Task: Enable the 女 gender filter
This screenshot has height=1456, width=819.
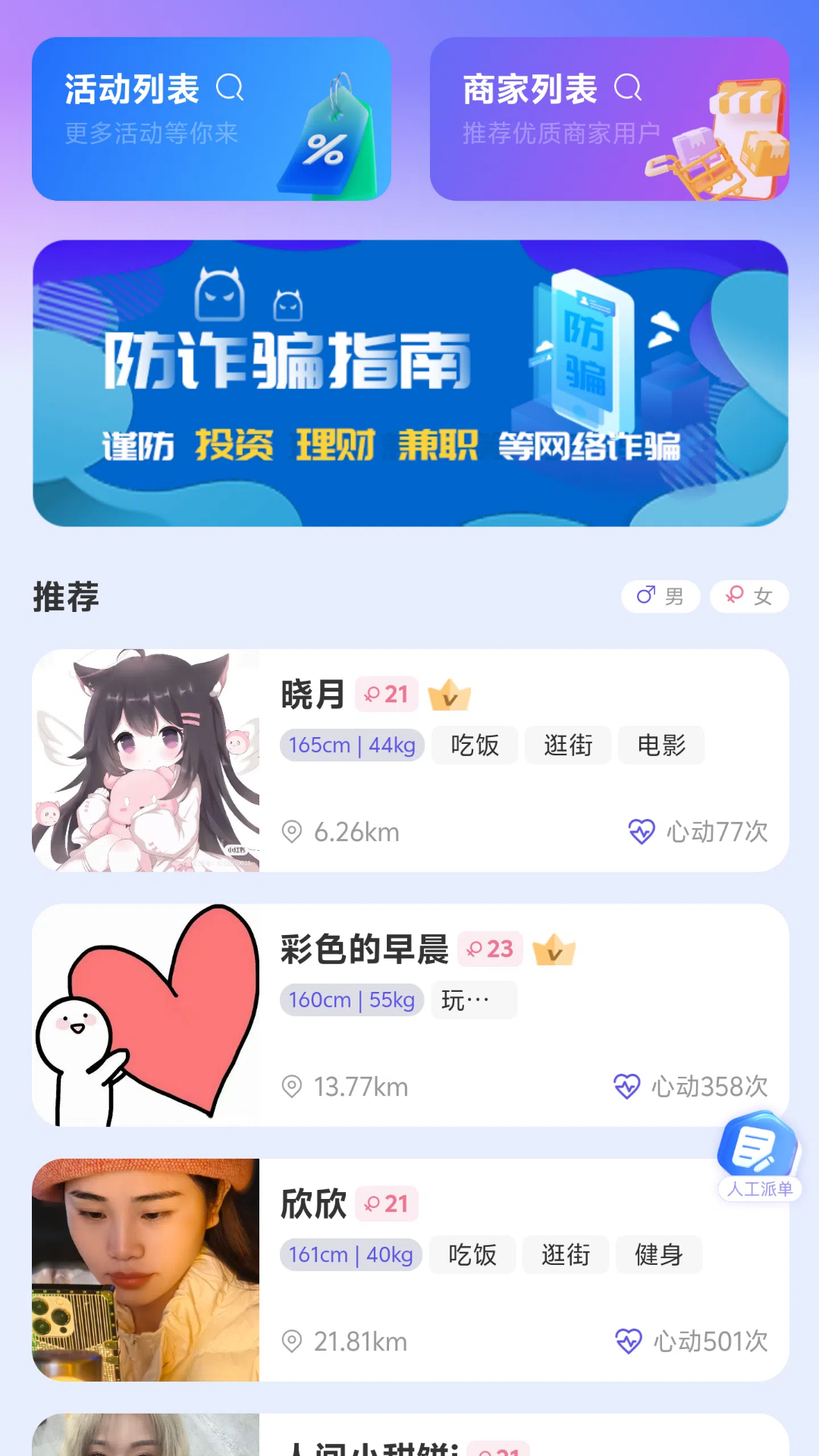Action: (748, 597)
